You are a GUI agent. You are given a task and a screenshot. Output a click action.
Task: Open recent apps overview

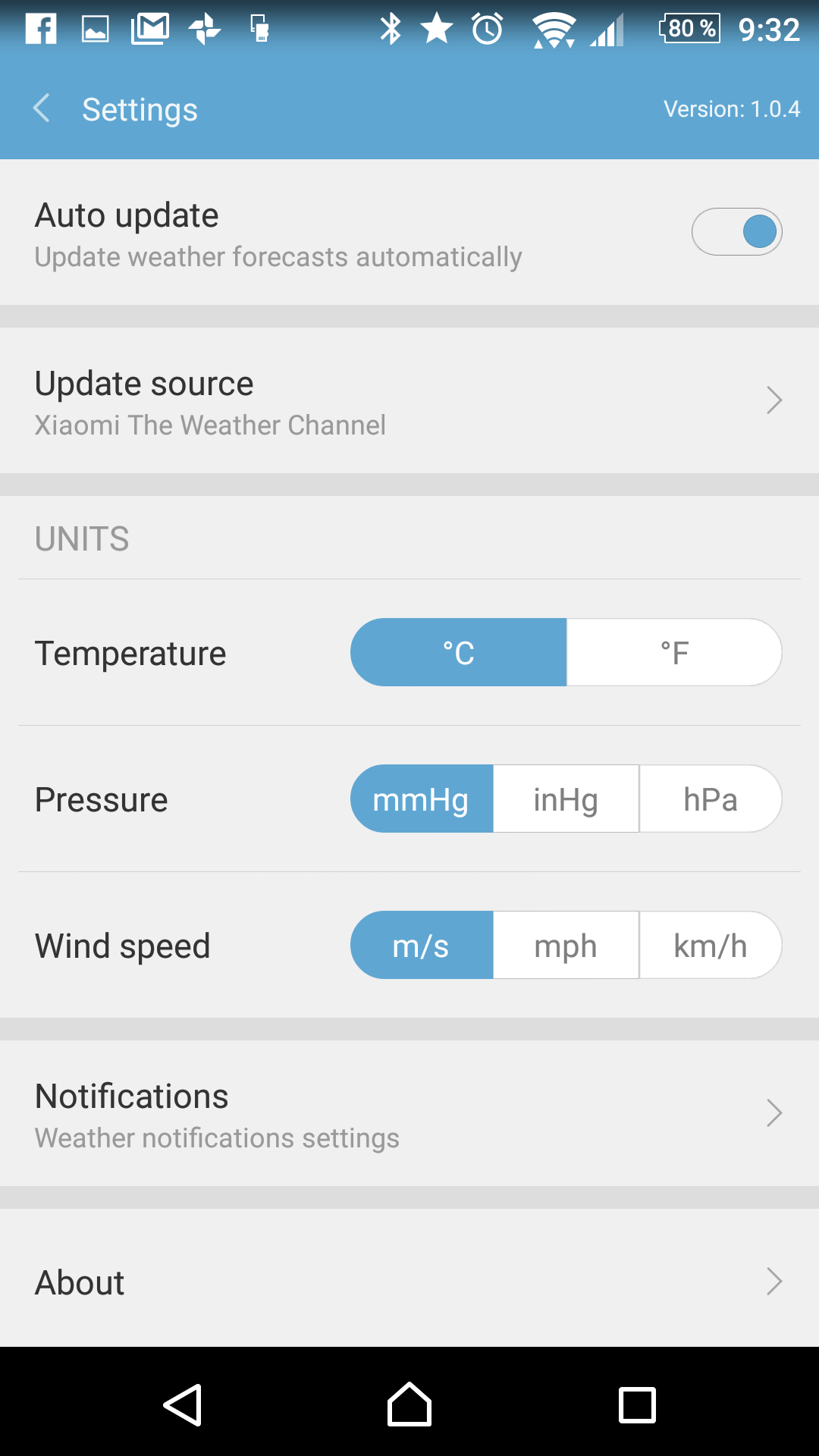point(637,1404)
